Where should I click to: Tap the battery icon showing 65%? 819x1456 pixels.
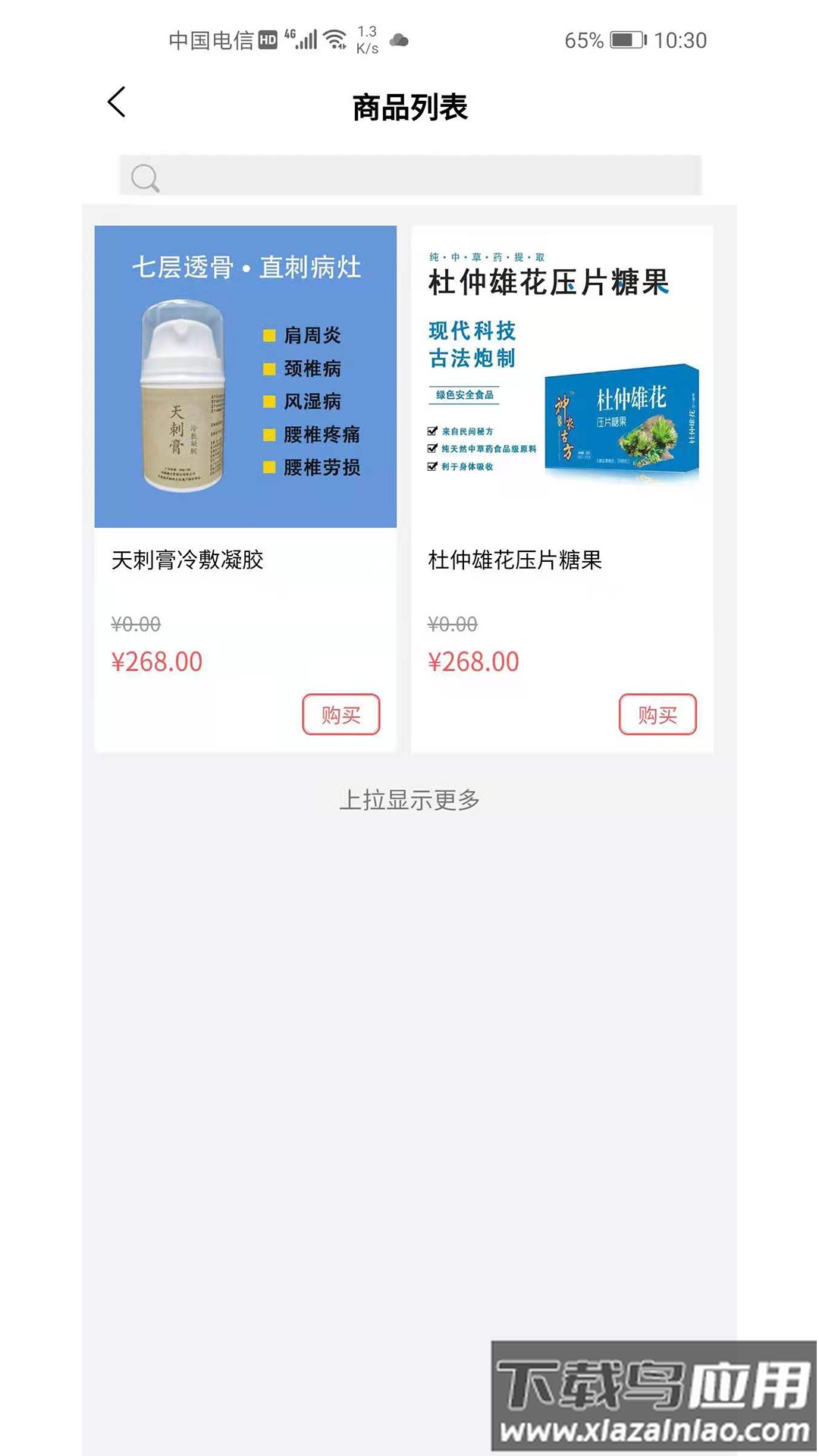pyautogui.click(x=624, y=39)
